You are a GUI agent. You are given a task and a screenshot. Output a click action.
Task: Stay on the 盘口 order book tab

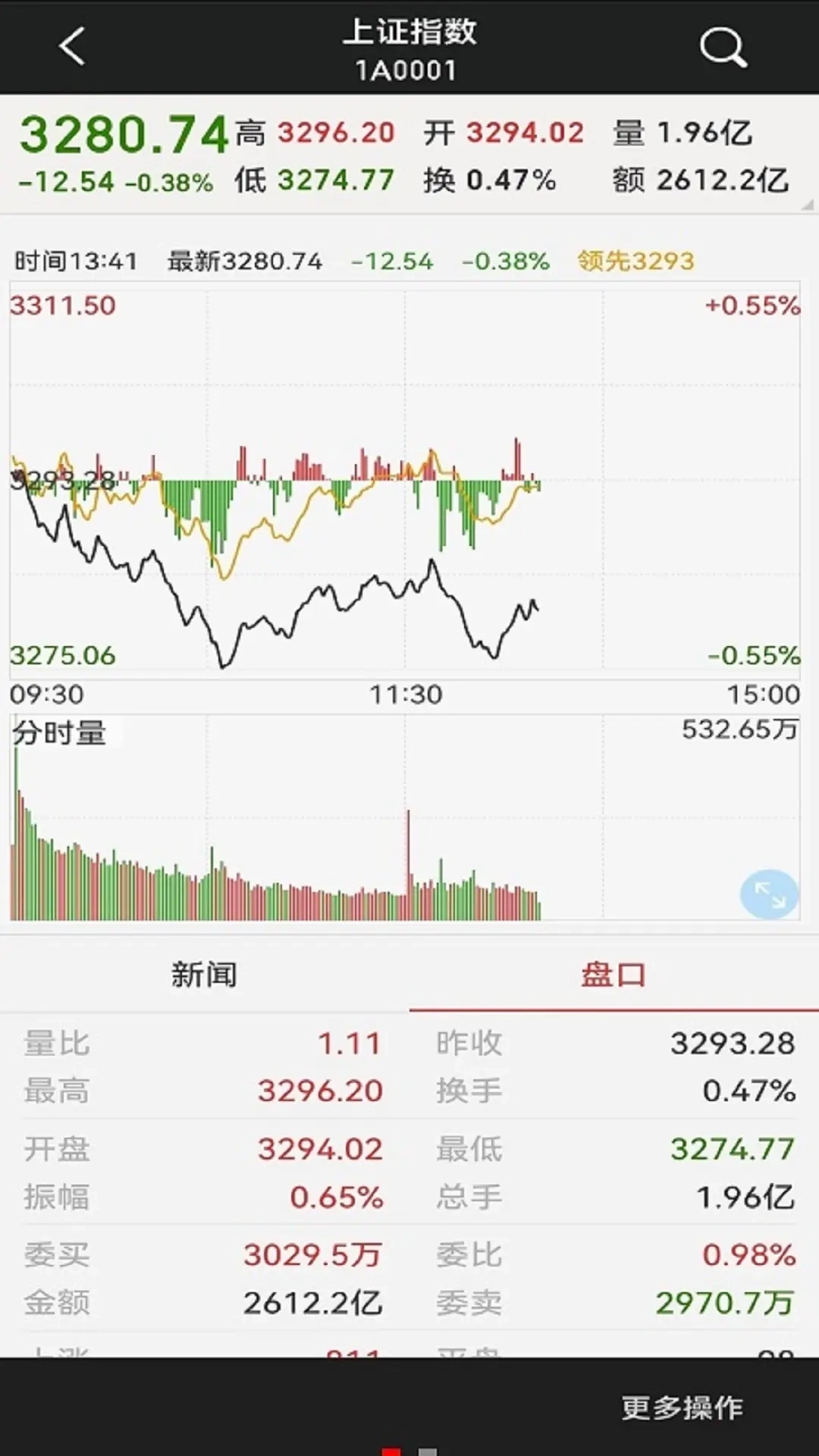614,975
